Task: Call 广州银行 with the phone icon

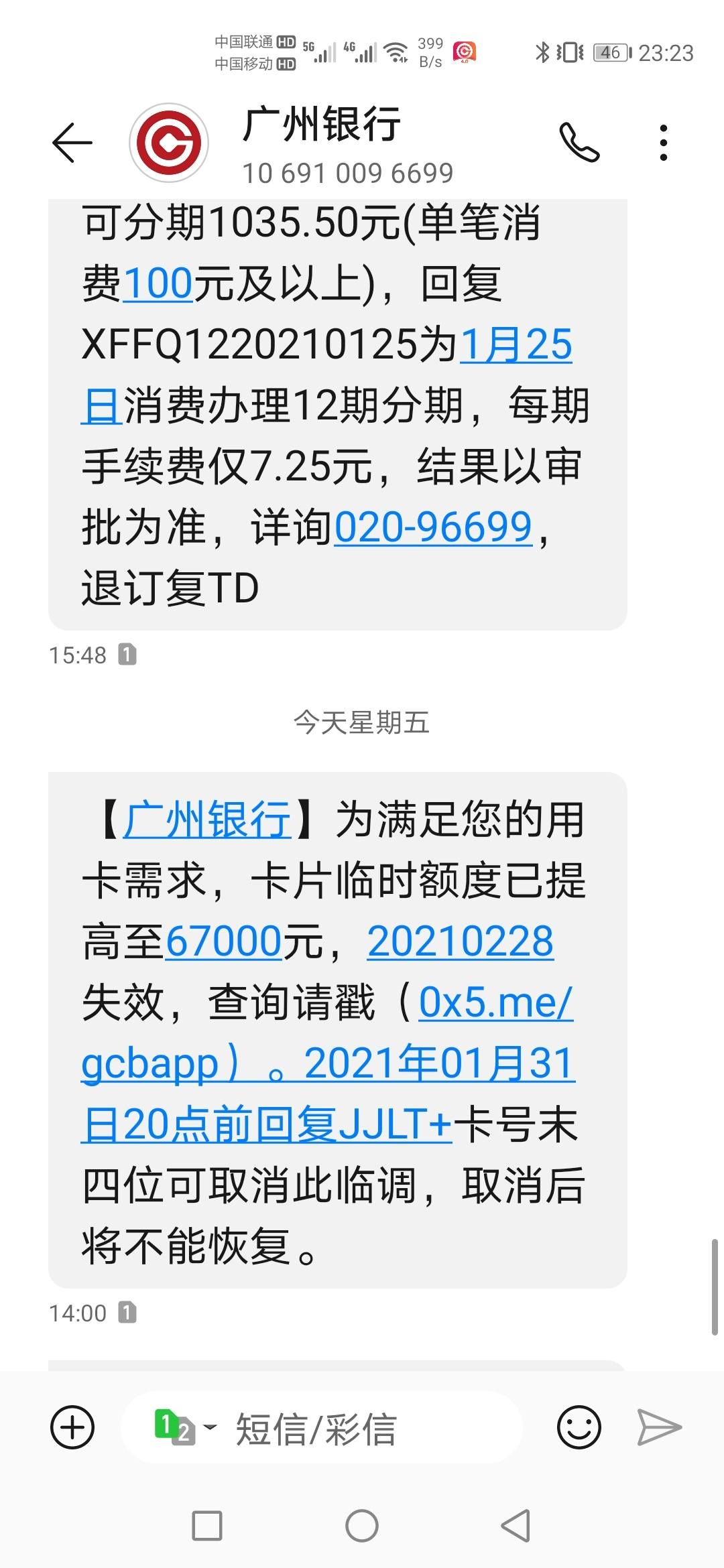Action: click(x=579, y=142)
